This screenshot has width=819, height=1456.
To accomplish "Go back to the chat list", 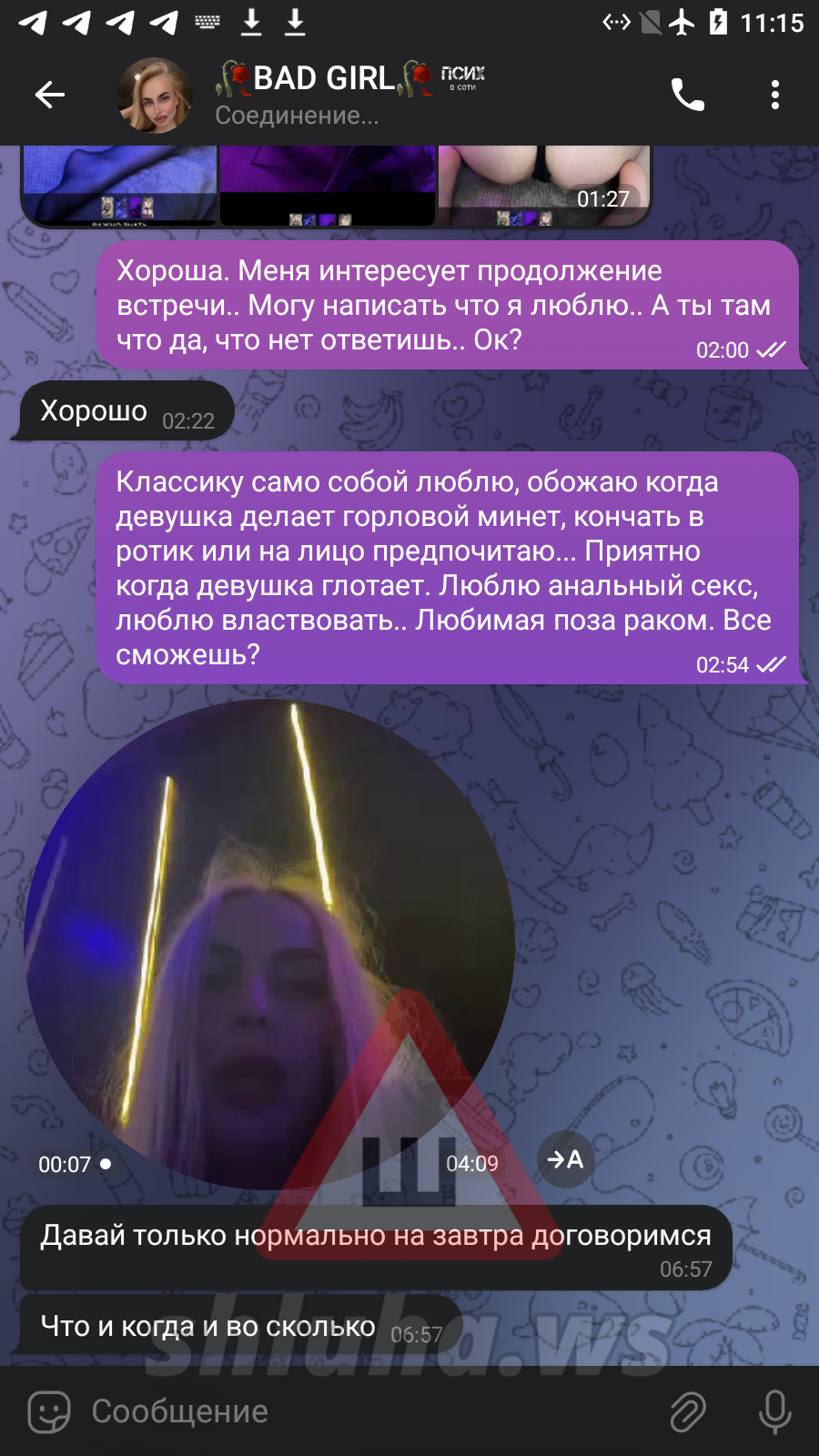I will pyautogui.click(x=49, y=95).
